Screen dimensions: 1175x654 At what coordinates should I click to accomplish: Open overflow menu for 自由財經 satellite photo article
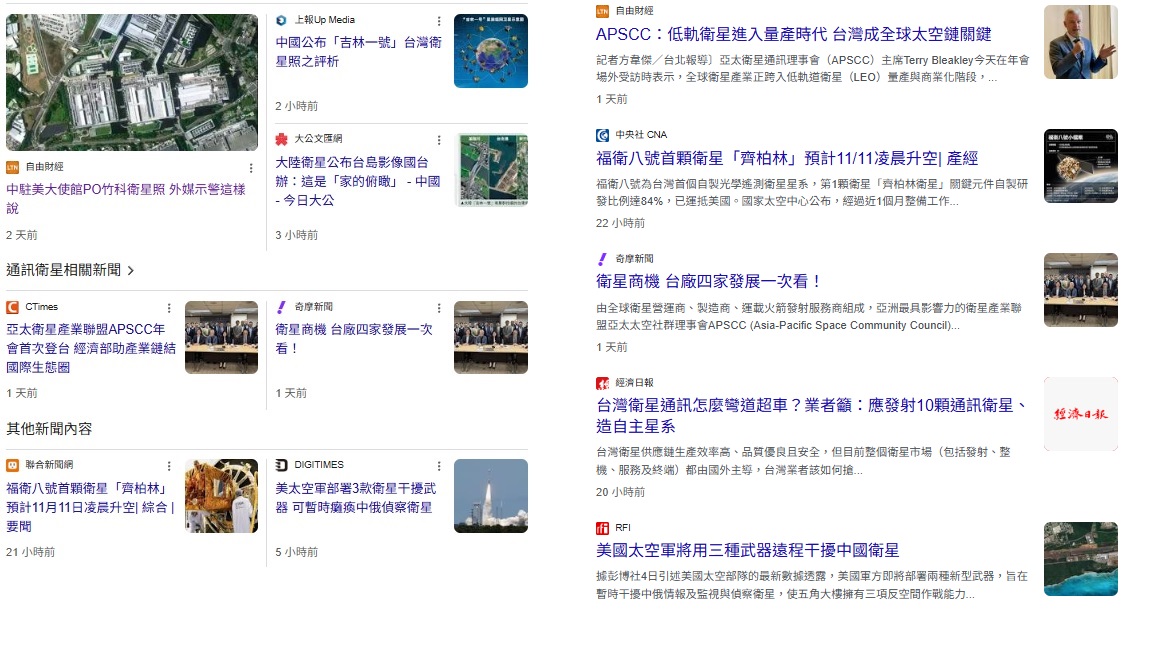point(251,168)
